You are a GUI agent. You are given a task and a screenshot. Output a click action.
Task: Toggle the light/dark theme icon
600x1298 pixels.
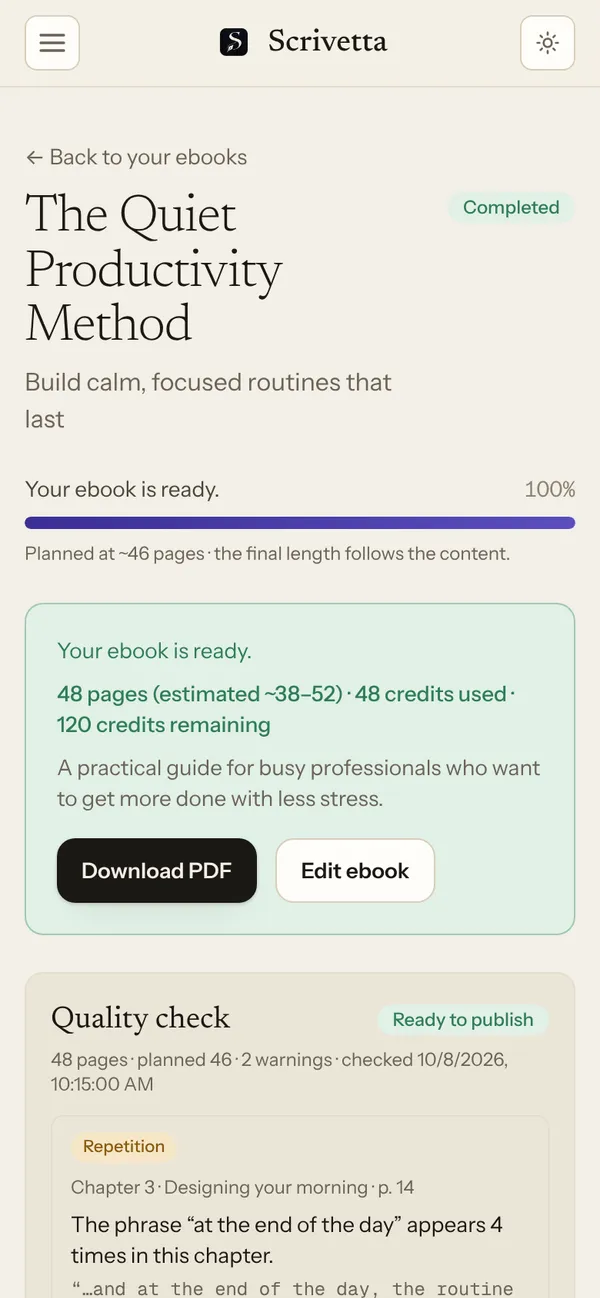547,43
